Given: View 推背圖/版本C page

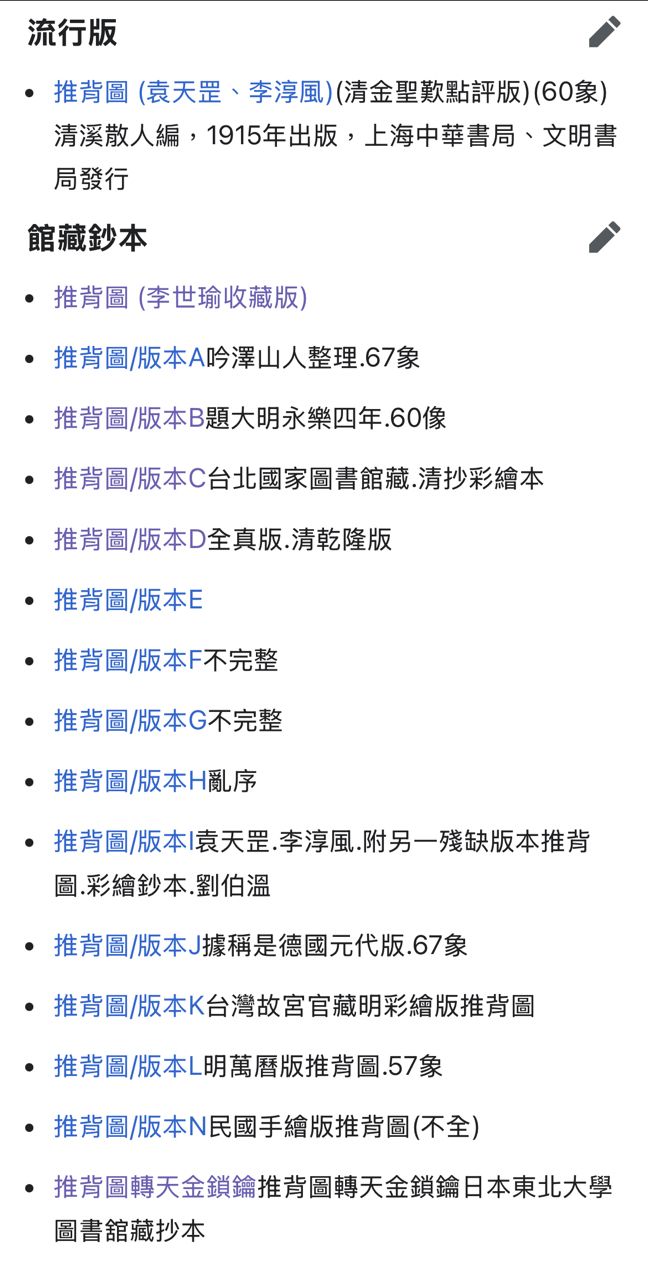Looking at the screenshot, I should point(130,479).
